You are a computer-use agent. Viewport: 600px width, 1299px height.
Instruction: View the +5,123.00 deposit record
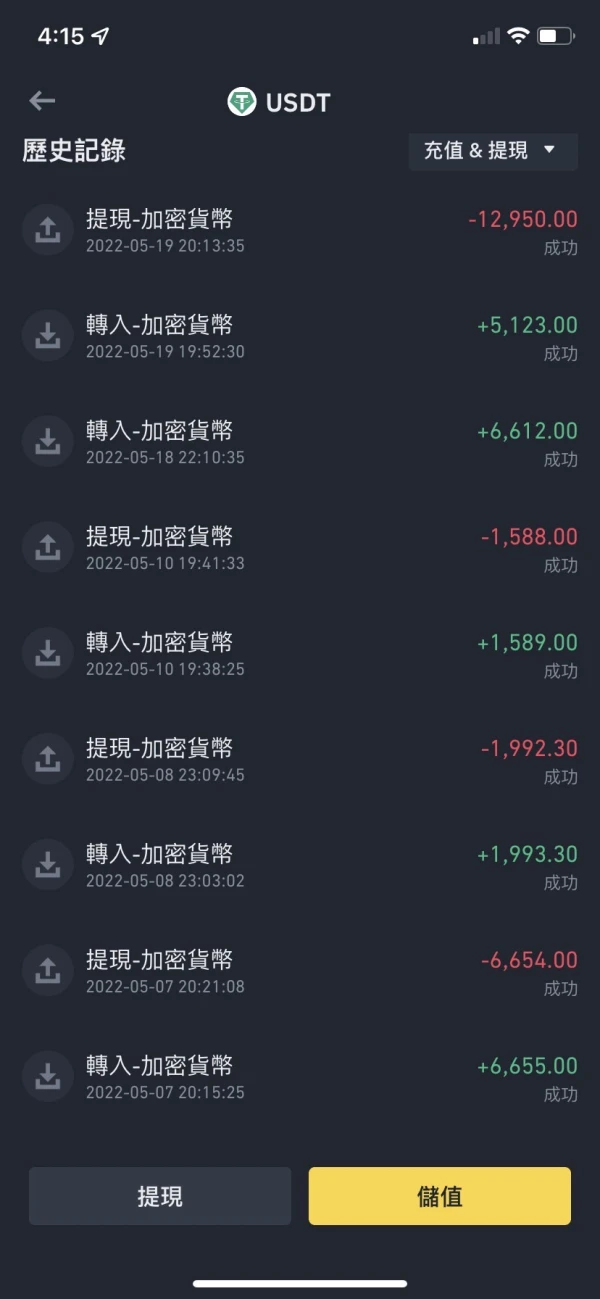pyautogui.click(x=300, y=336)
